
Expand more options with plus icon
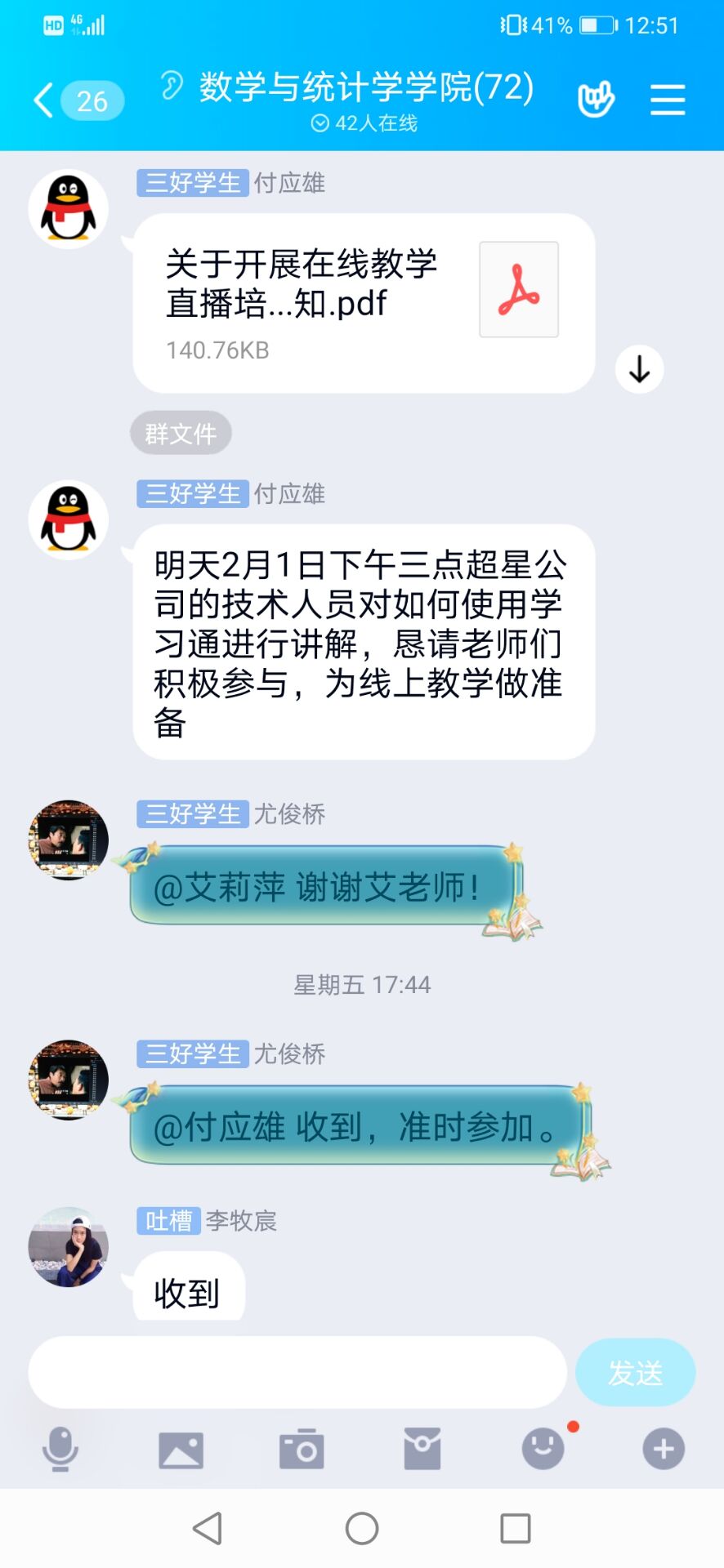[x=663, y=1450]
